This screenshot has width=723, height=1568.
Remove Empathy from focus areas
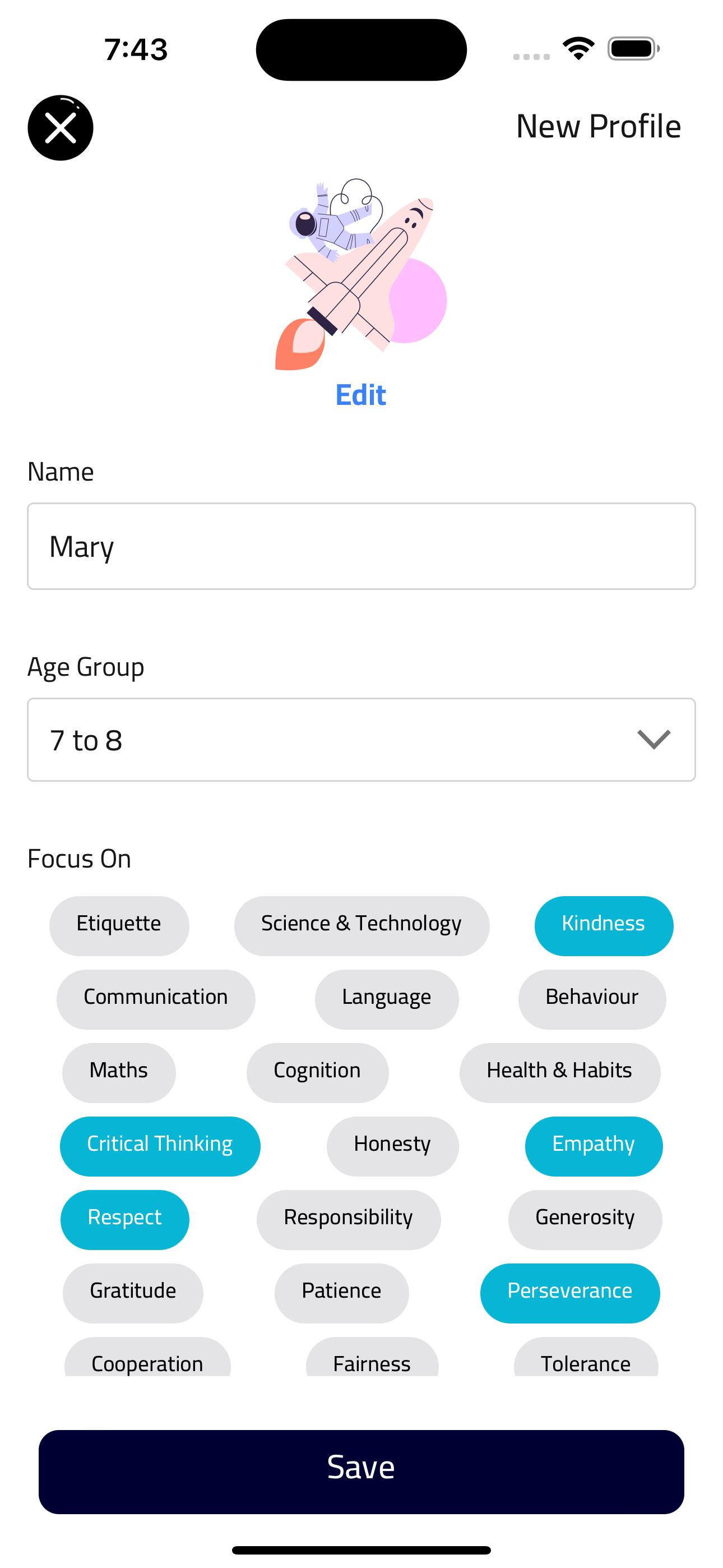[x=594, y=1146]
